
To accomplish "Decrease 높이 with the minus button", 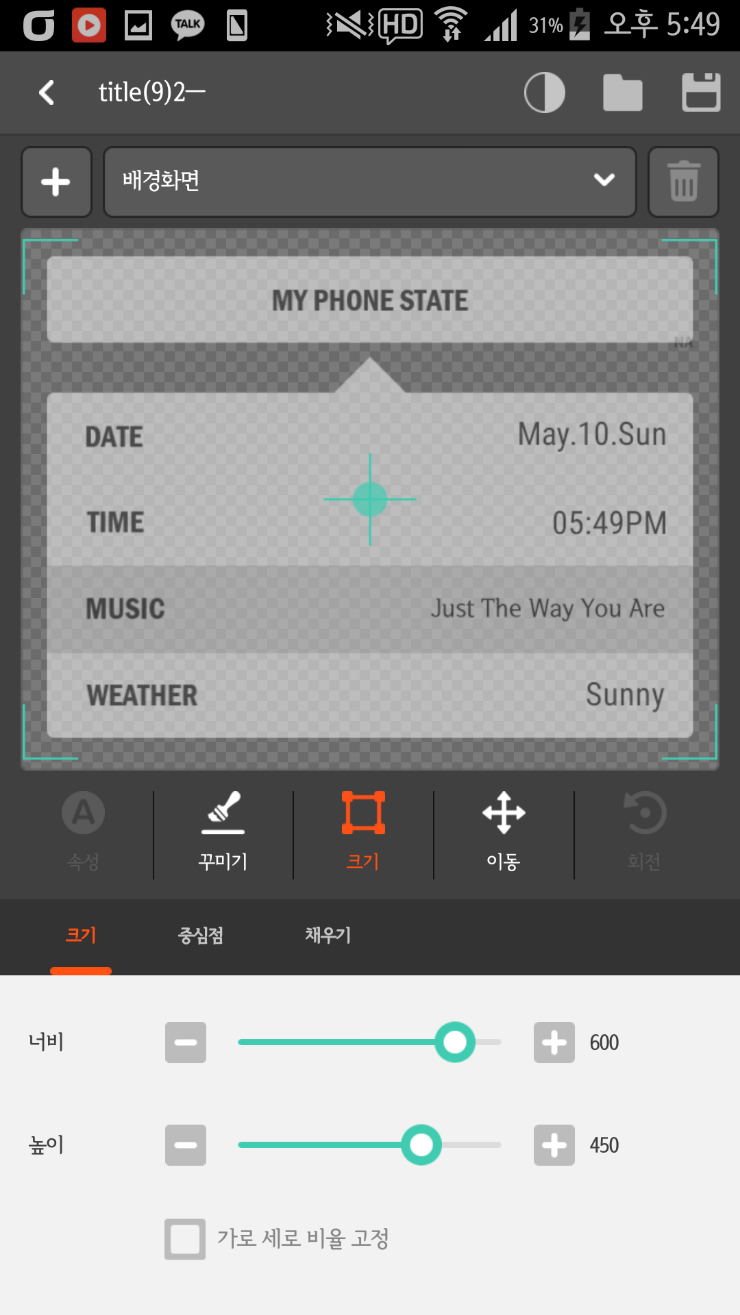I will (186, 1145).
